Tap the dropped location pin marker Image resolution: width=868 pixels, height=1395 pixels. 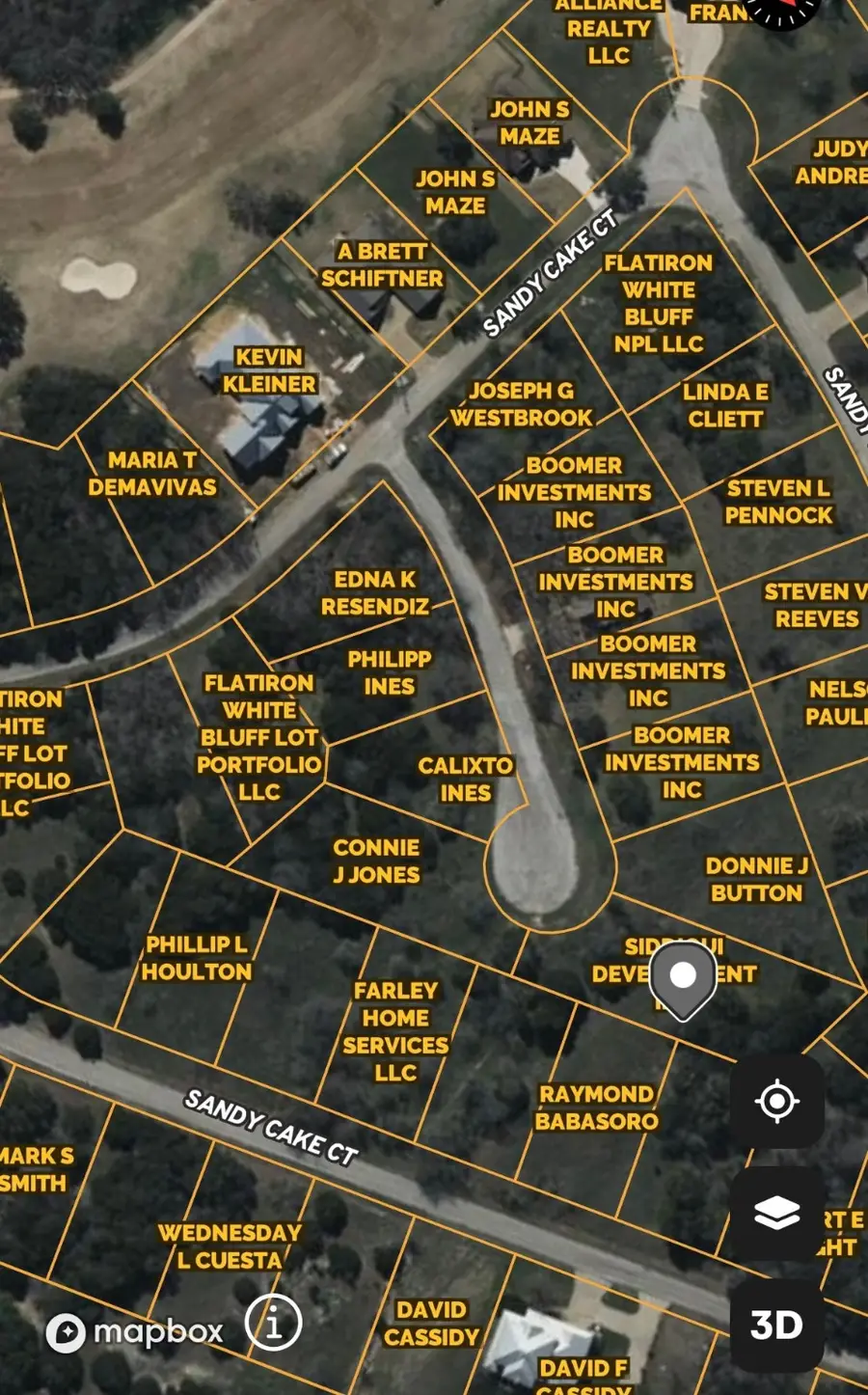point(683,976)
